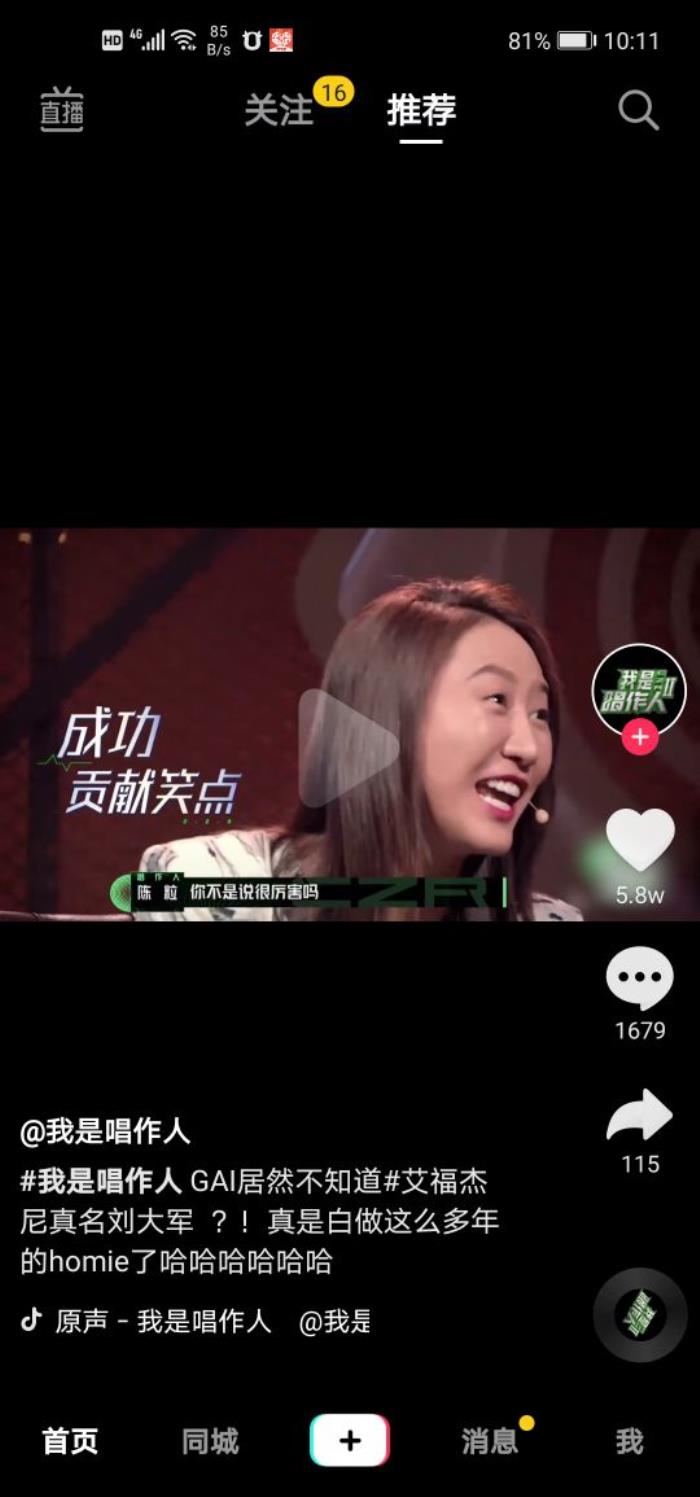Open the live stream (直播) icon
Viewport: 700px width, 1497px height.
point(62,110)
